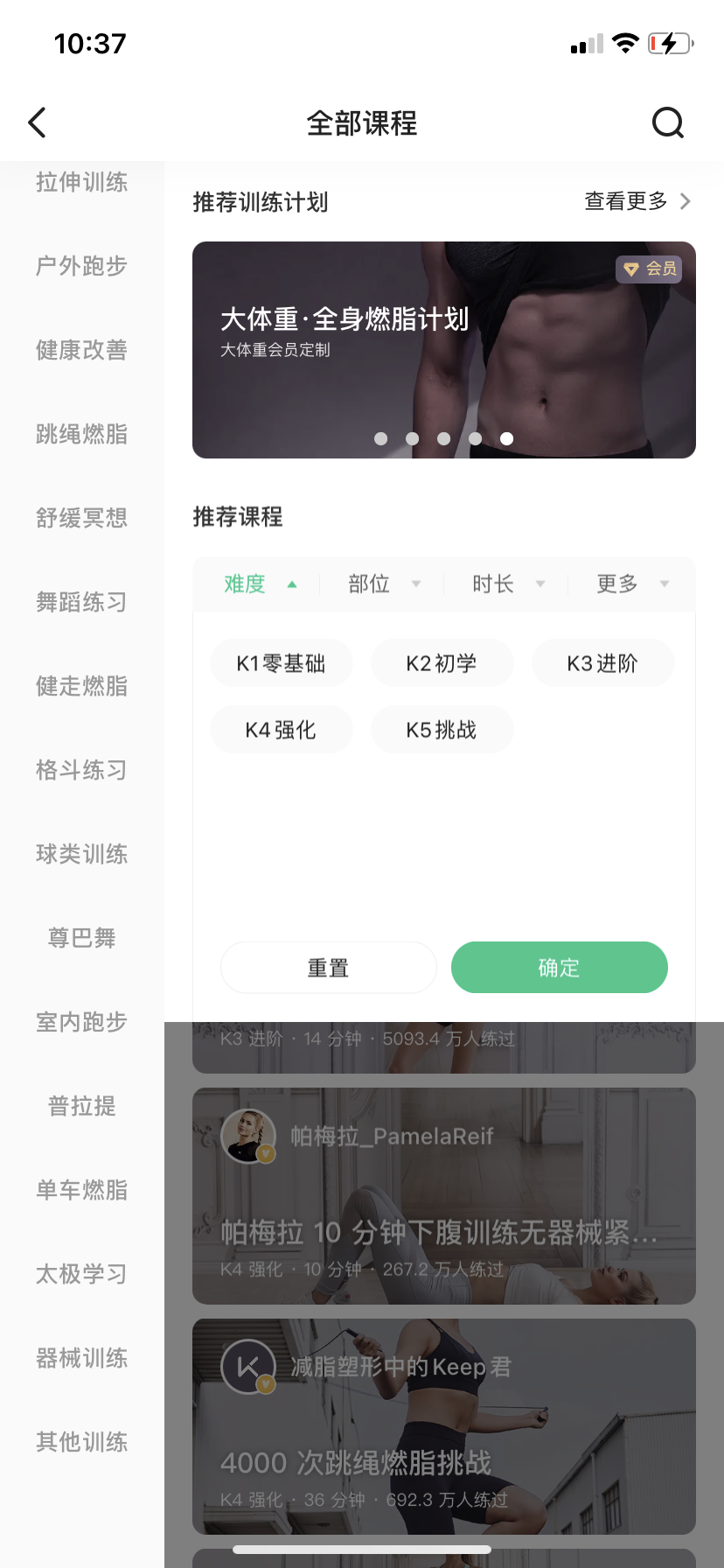The height and width of the screenshot is (1568, 724).
Task: Confirm filters with 确定
Action: tap(559, 968)
